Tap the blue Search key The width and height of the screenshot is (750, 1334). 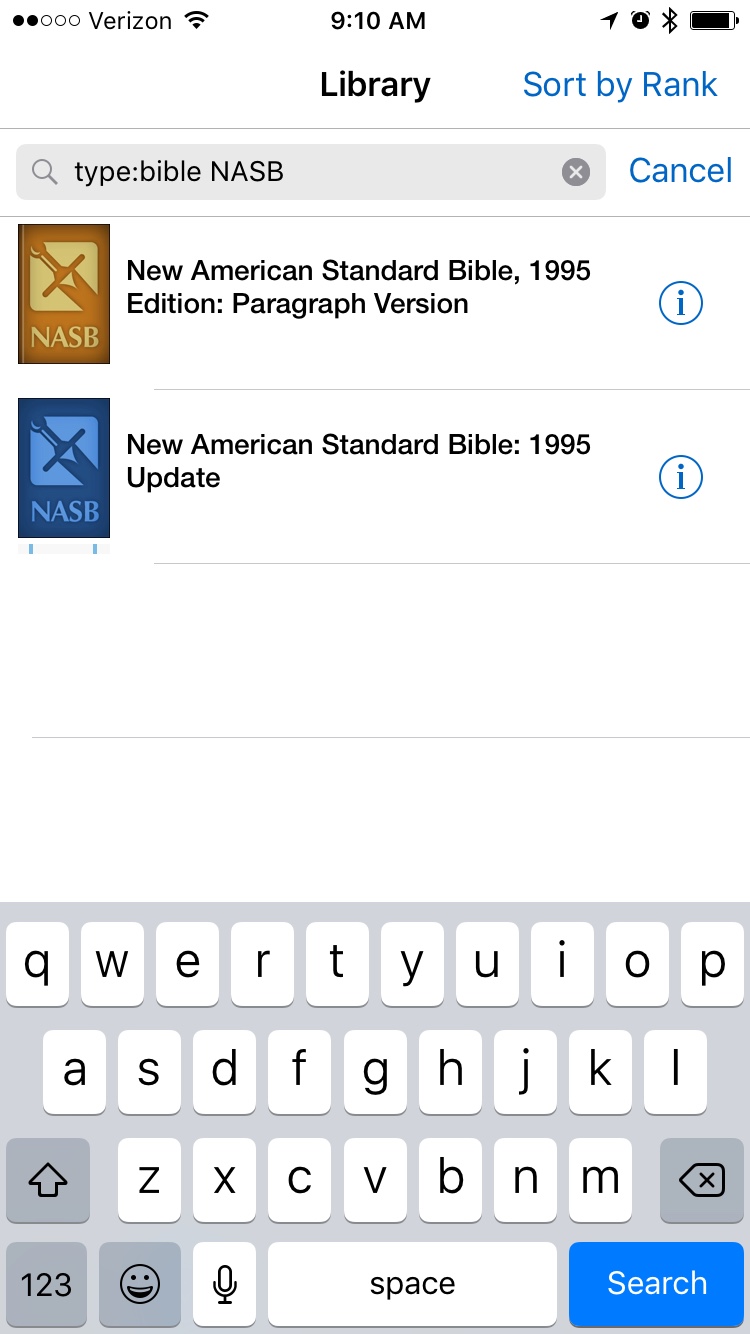[657, 1283]
